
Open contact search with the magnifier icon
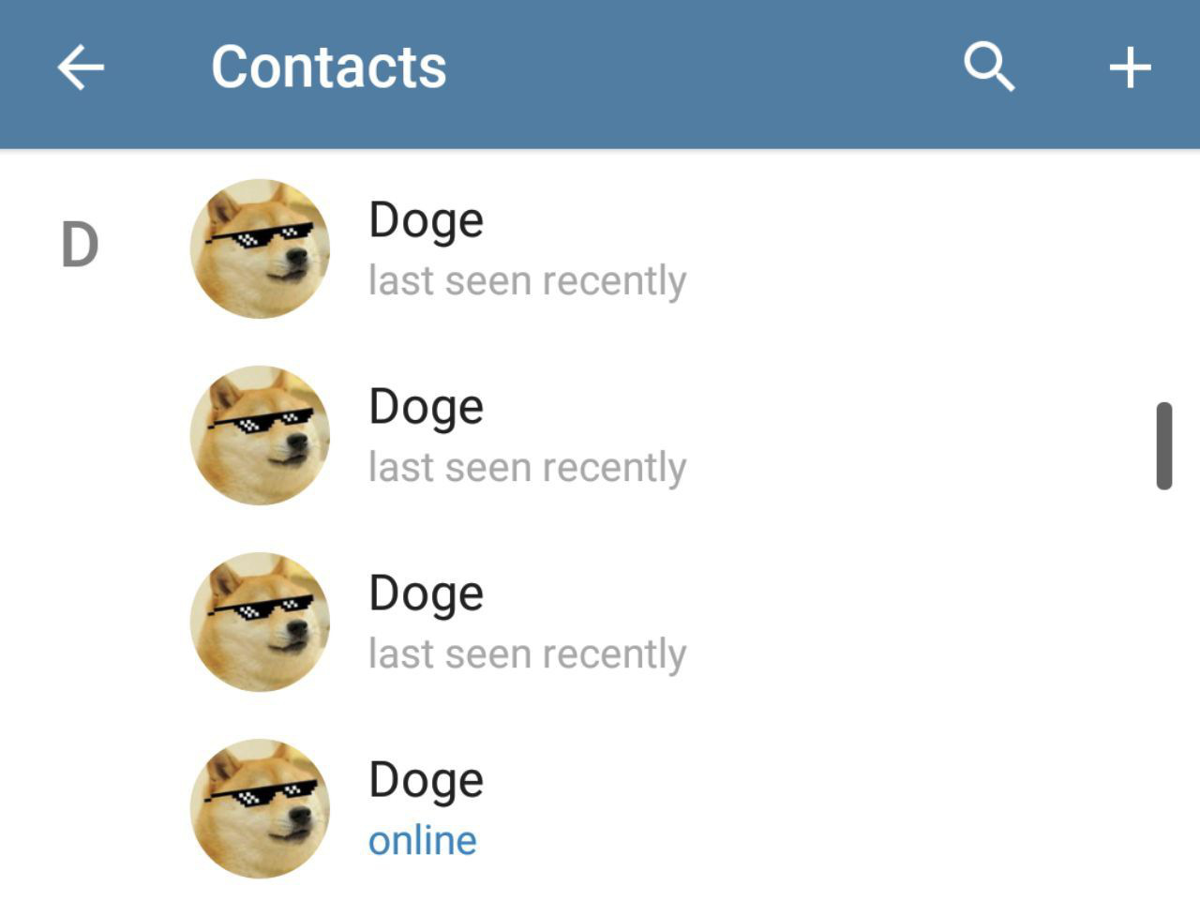989,68
